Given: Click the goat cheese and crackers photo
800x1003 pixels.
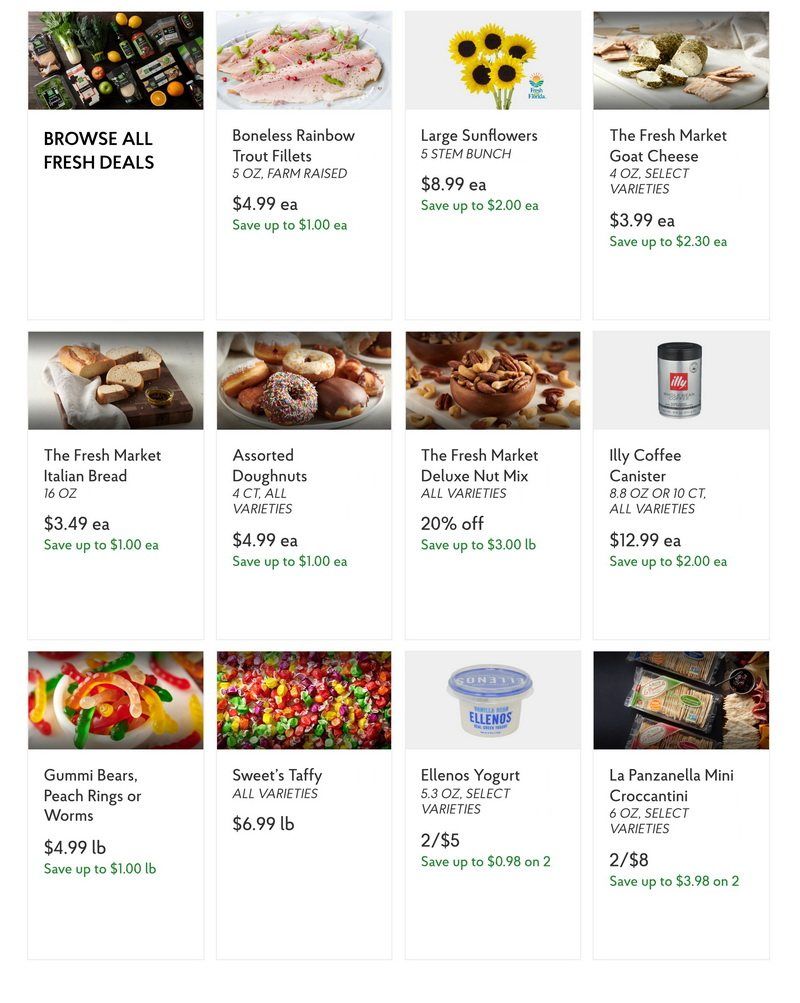Looking at the screenshot, I should pos(680,59).
